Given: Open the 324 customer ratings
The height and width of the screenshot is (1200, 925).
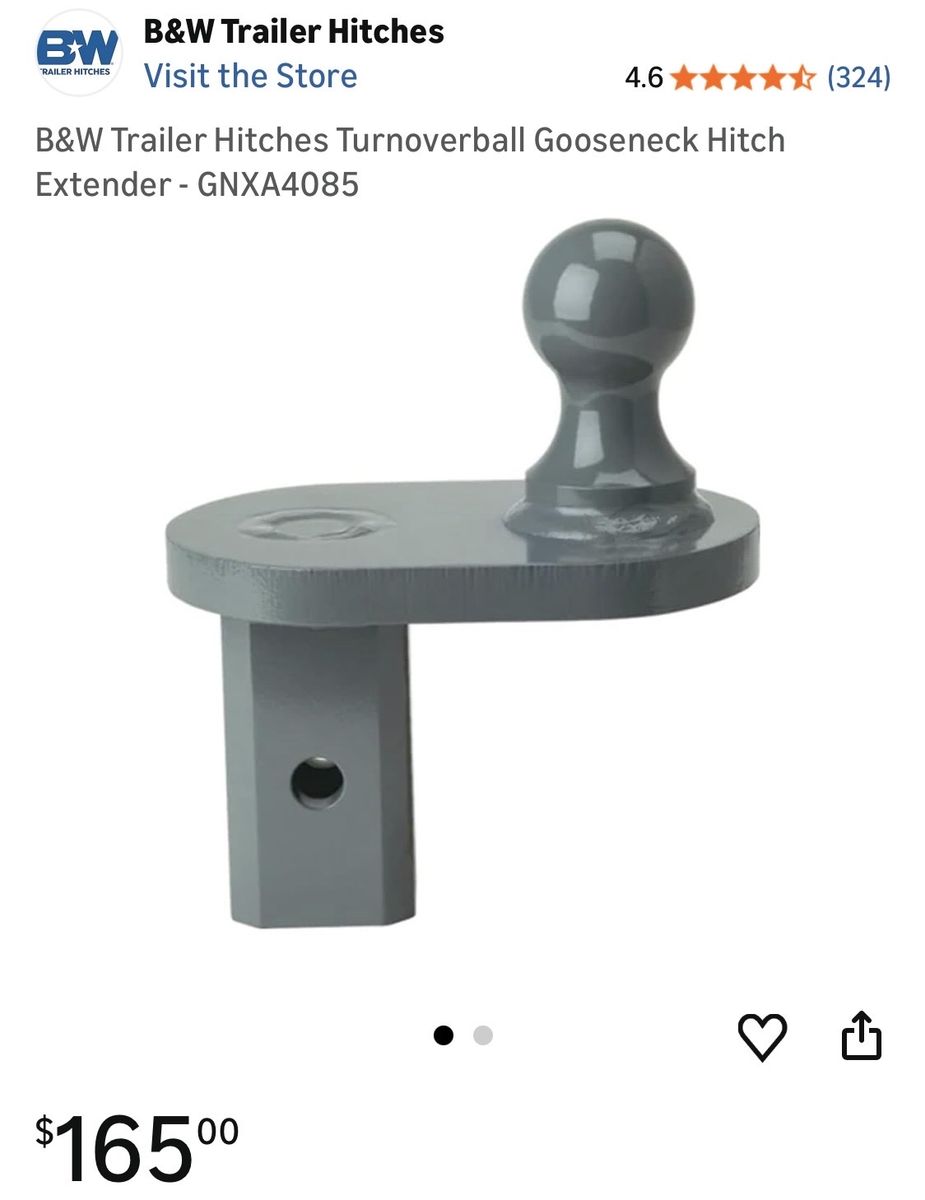Looking at the screenshot, I should click(858, 77).
